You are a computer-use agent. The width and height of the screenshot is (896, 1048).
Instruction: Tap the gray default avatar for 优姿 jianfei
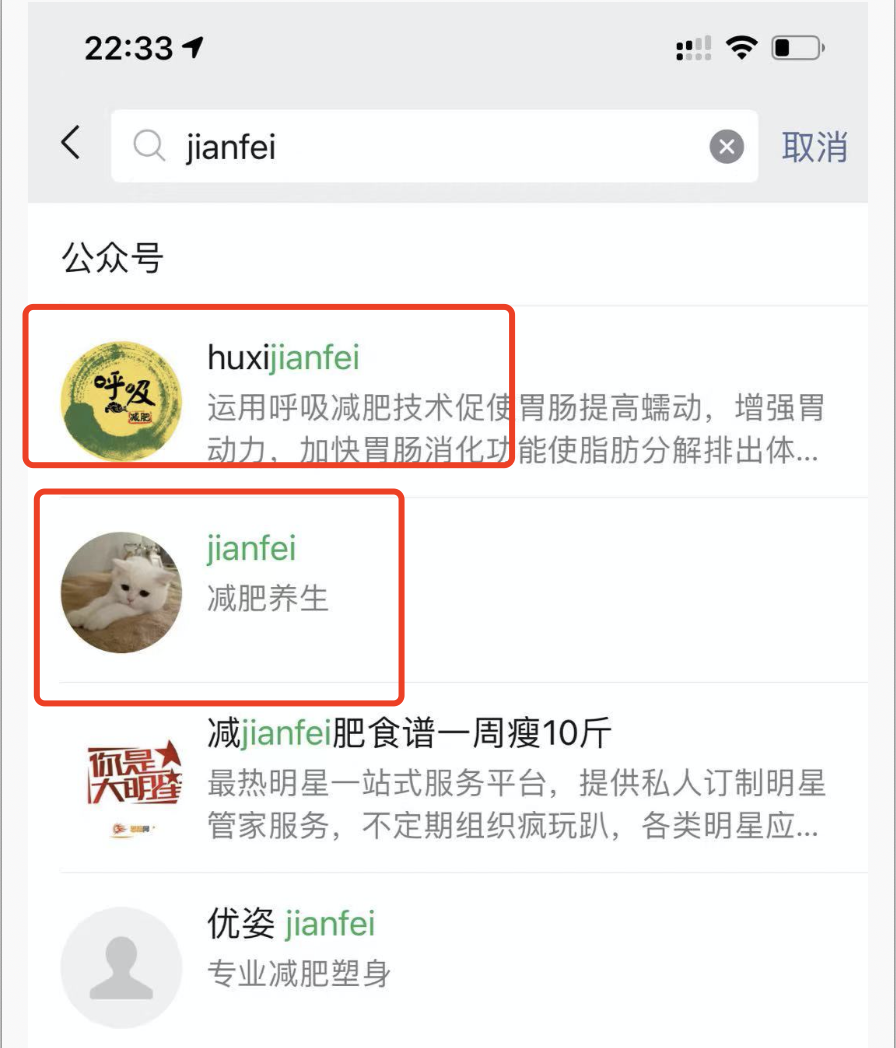tap(120, 962)
